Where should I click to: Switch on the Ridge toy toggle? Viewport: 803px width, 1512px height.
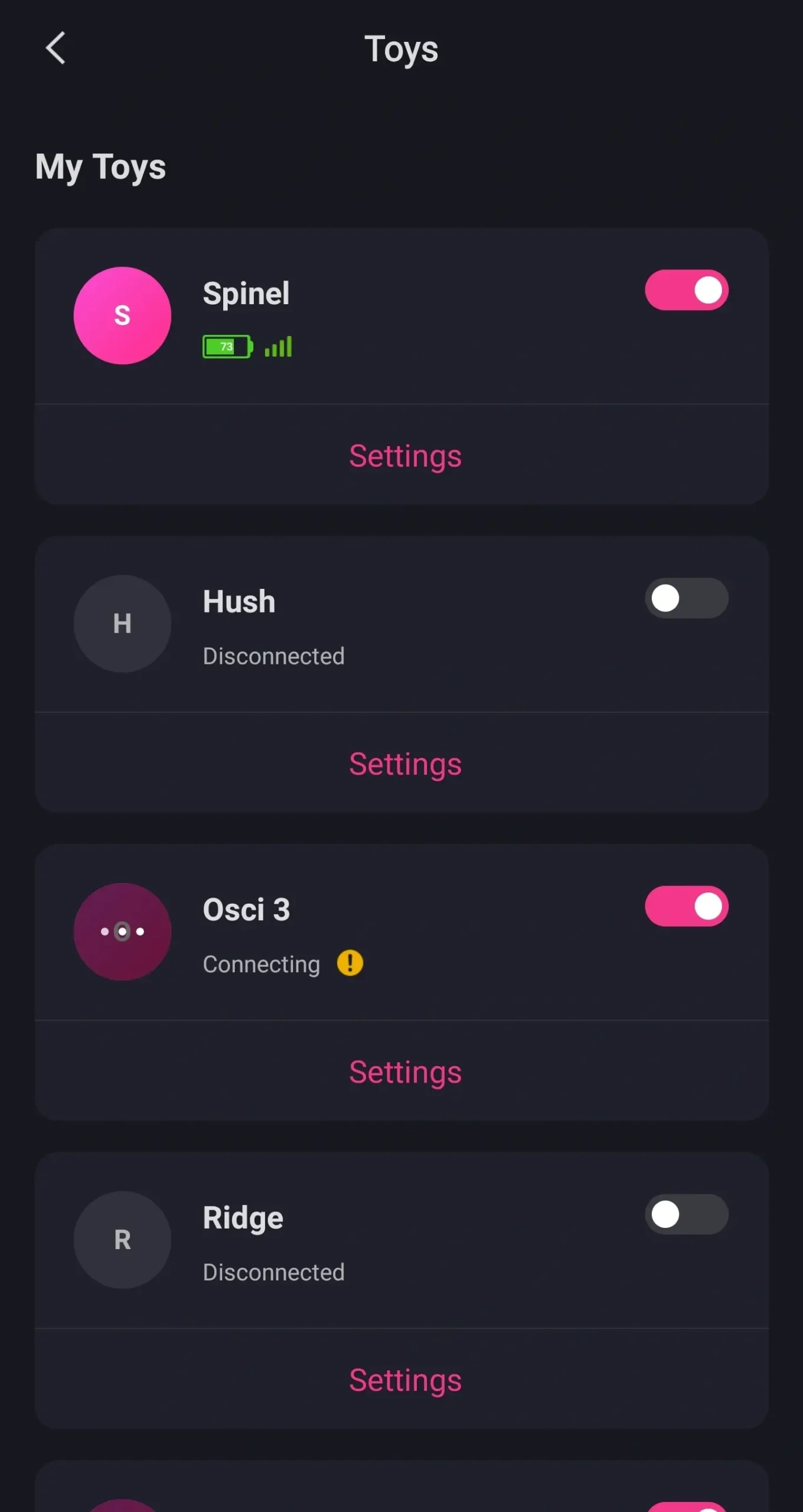point(686,1214)
